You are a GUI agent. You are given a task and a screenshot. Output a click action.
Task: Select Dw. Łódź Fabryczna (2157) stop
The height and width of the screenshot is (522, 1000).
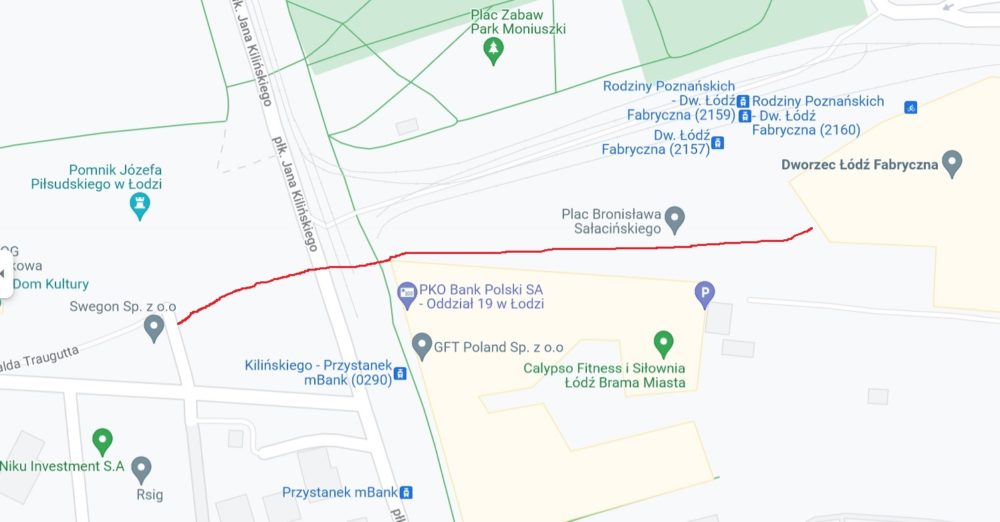tap(717, 144)
